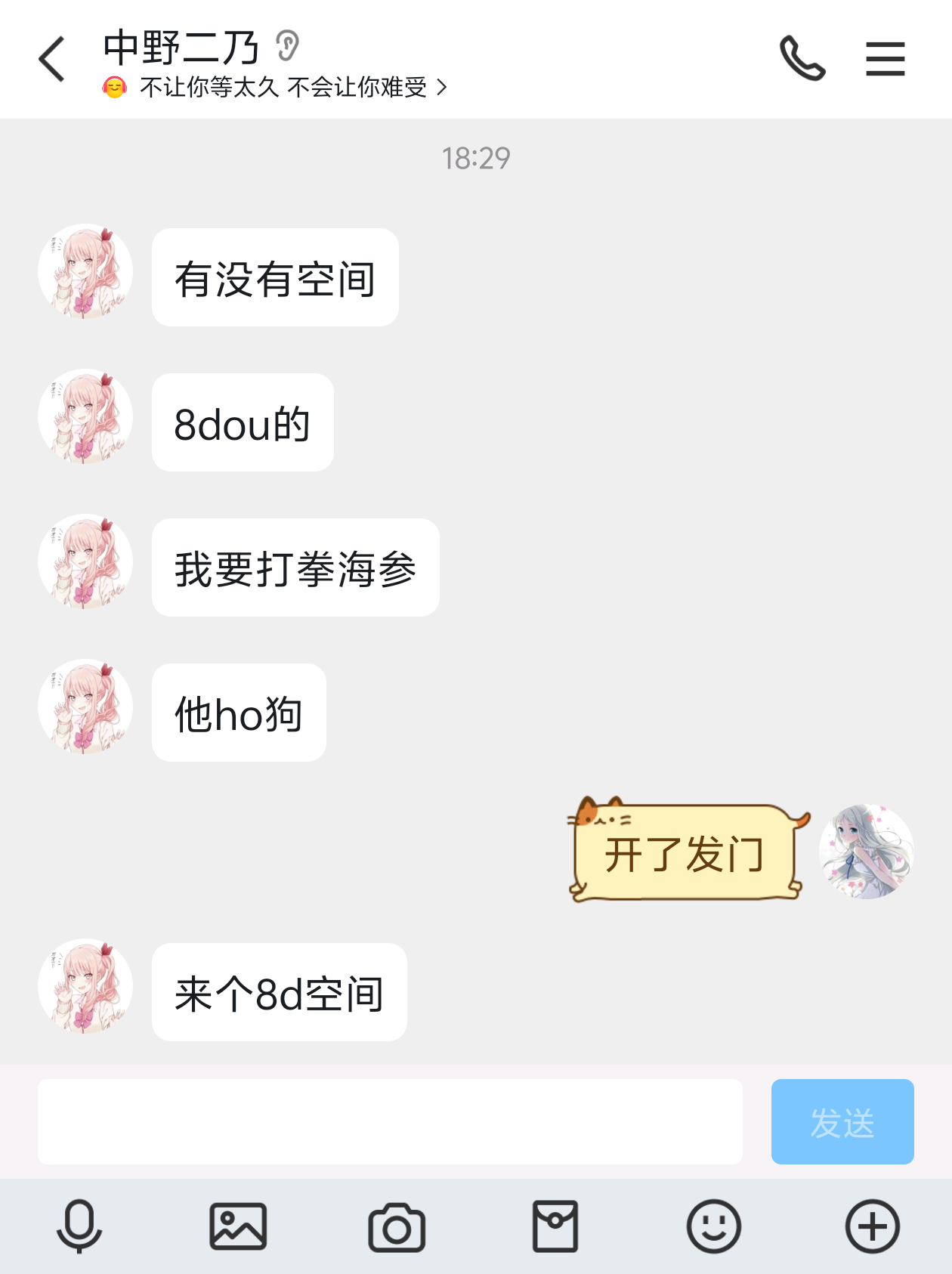Viewport: 952px width, 1274px height.
Task: Start a voice call with 中野二乃
Action: 802,59
